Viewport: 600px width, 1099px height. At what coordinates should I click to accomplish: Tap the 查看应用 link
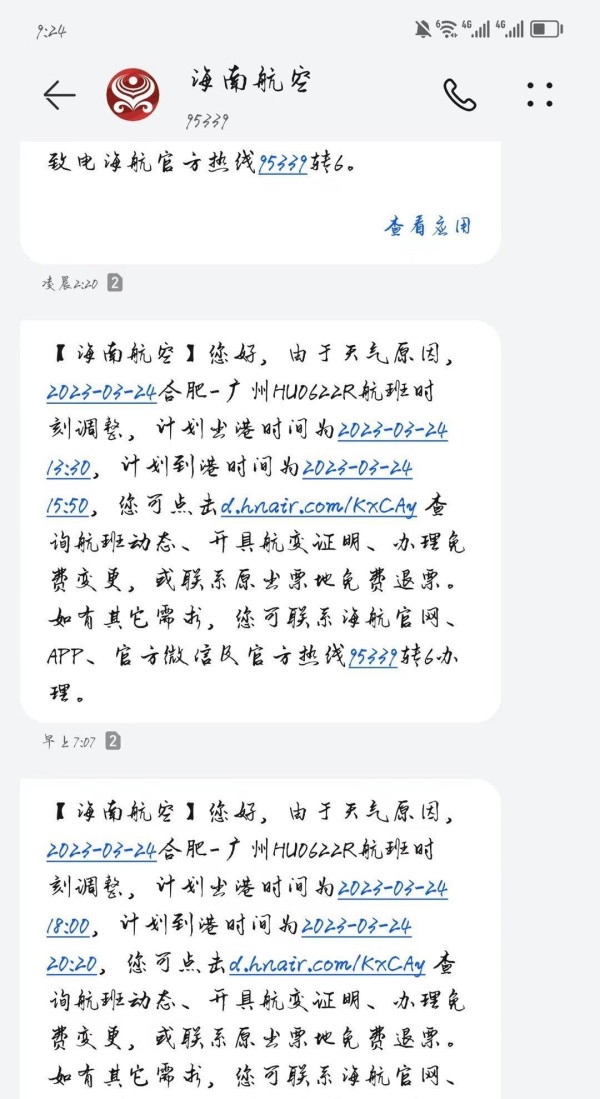tap(427, 226)
